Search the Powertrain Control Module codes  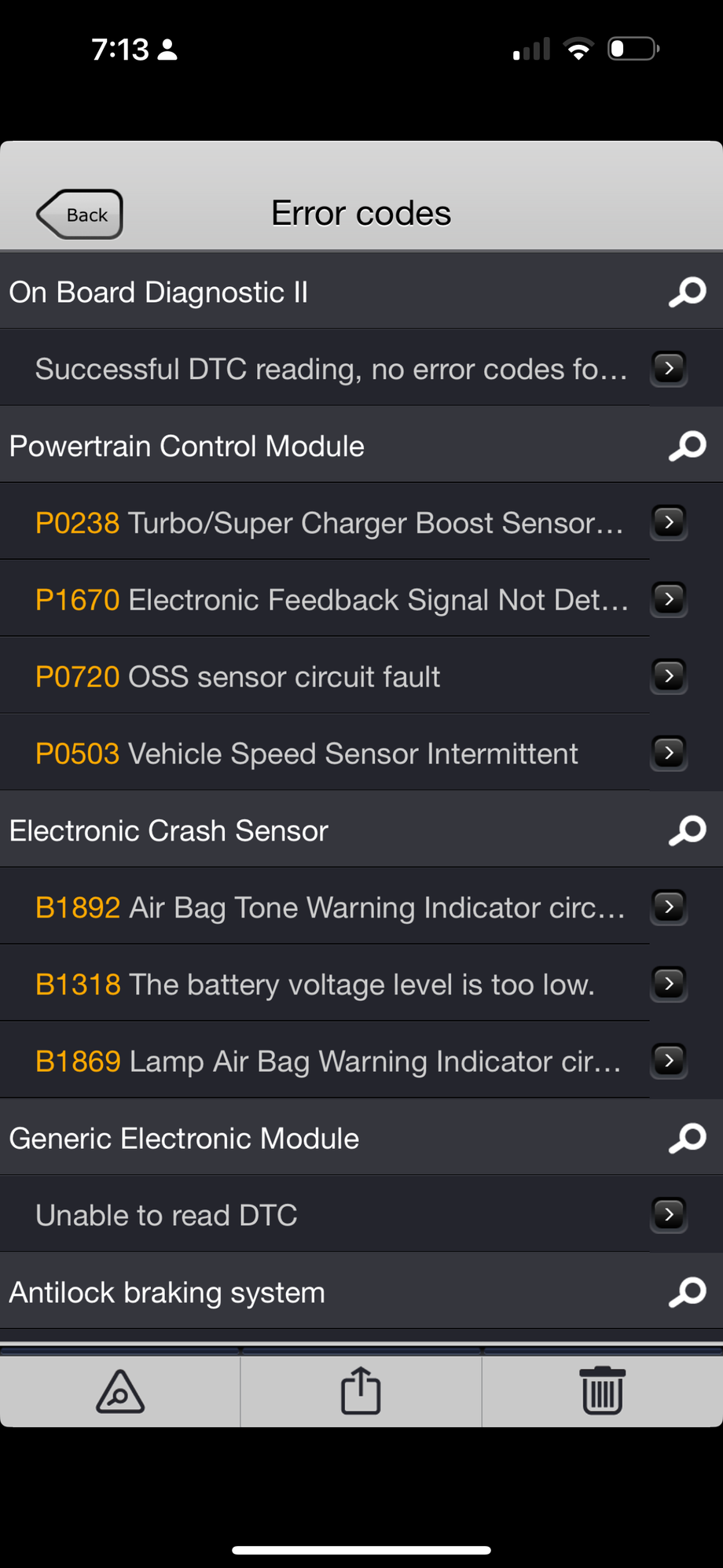[x=686, y=445]
